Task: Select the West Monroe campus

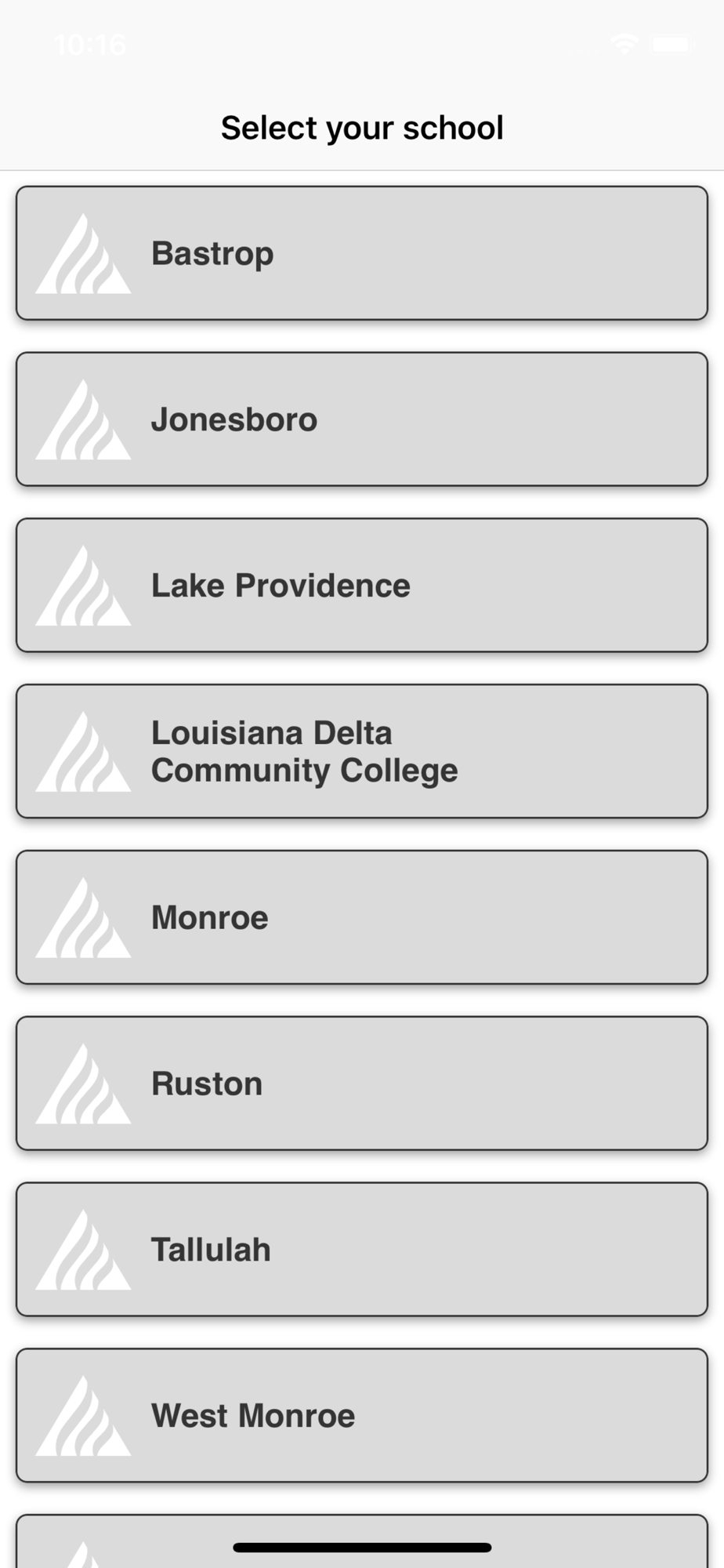Action: click(x=362, y=1416)
